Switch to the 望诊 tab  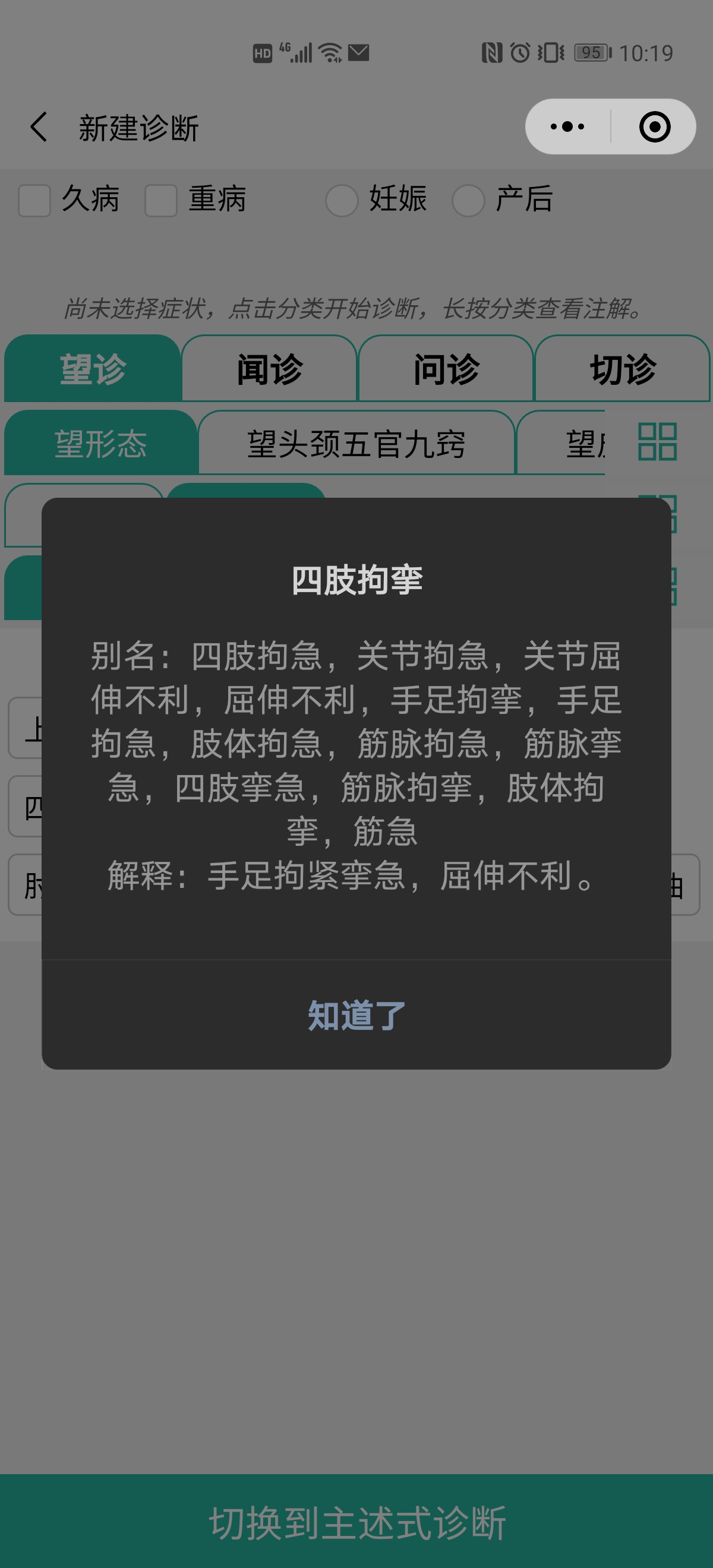click(x=93, y=369)
